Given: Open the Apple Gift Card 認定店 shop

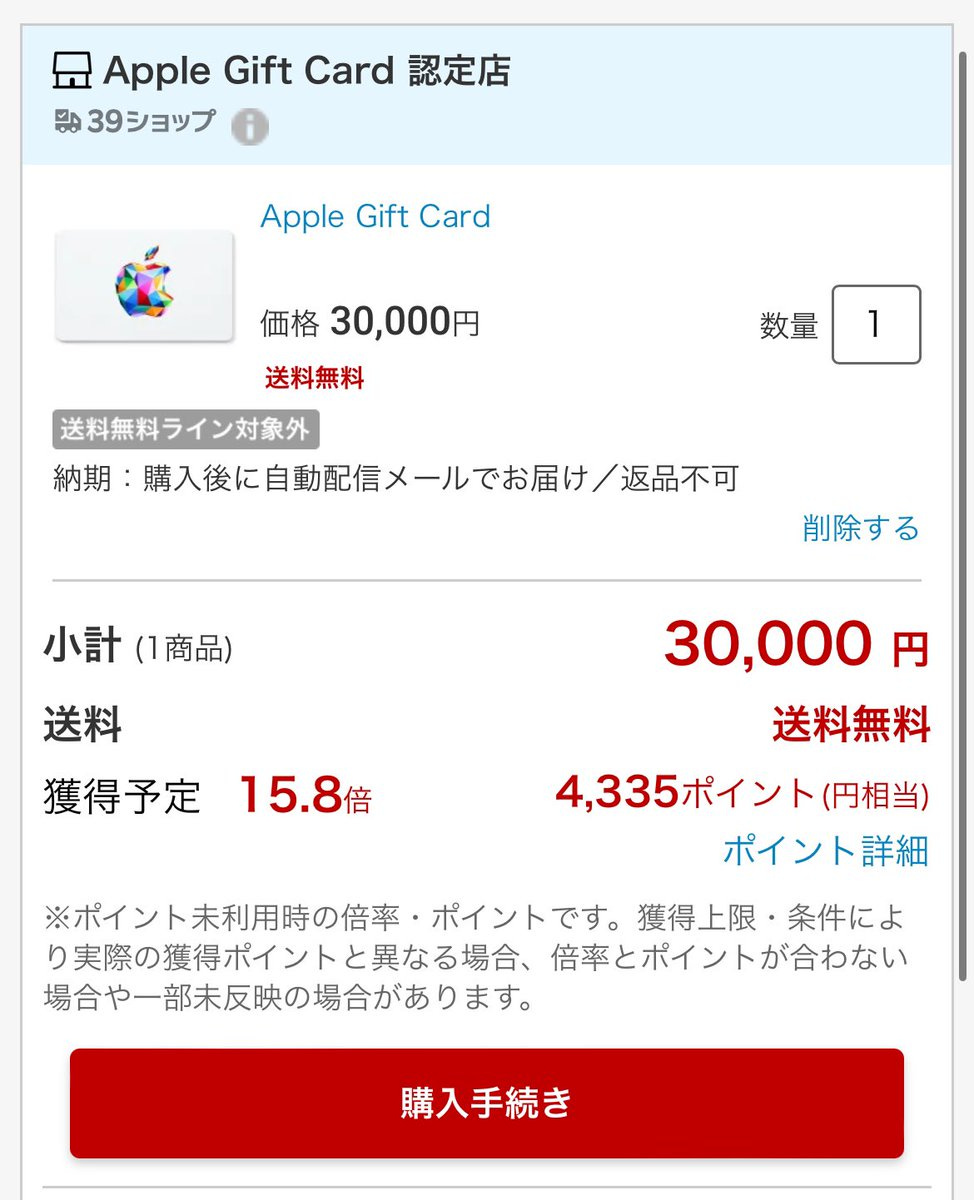Looking at the screenshot, I should 281,71.
